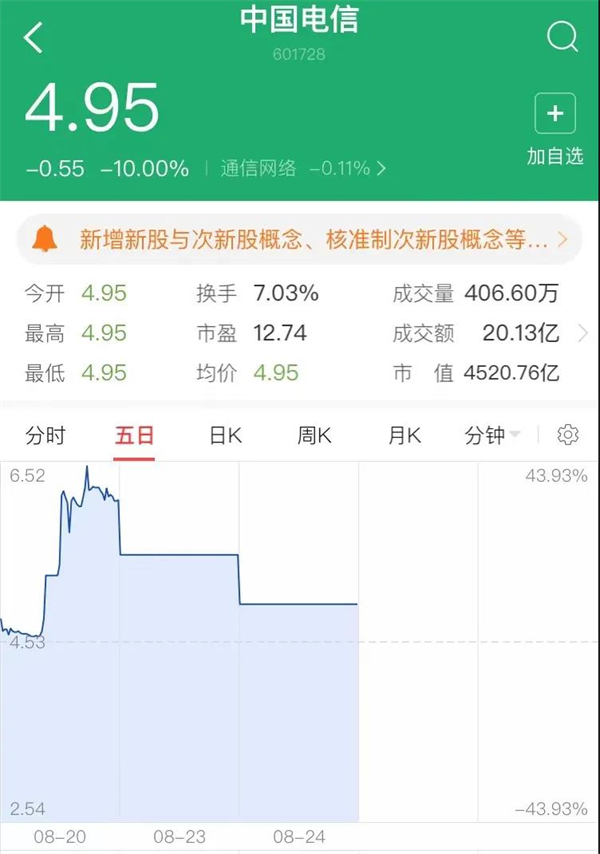600x854 pixels.
Task: Go back using the top-left arrow
Action: click(34, 38)
